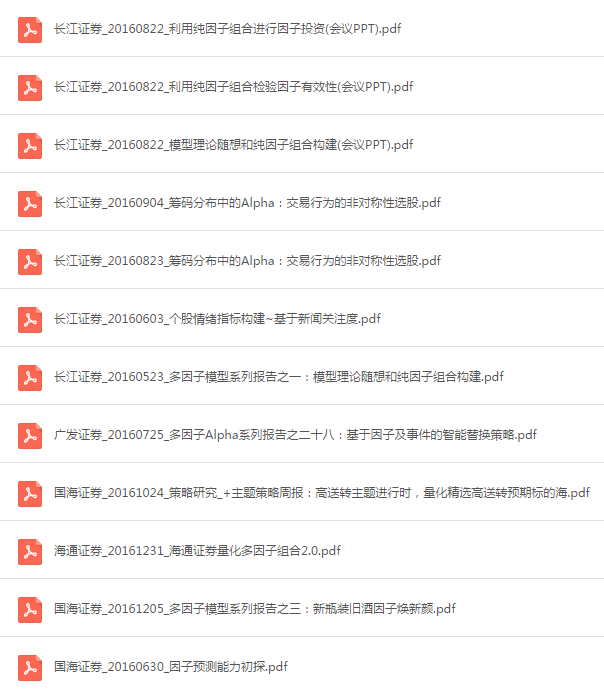604x696 pixels.
Task: Open 国海证券_20160630 因子预测能力初探.pdf
Action: point(171,667)
